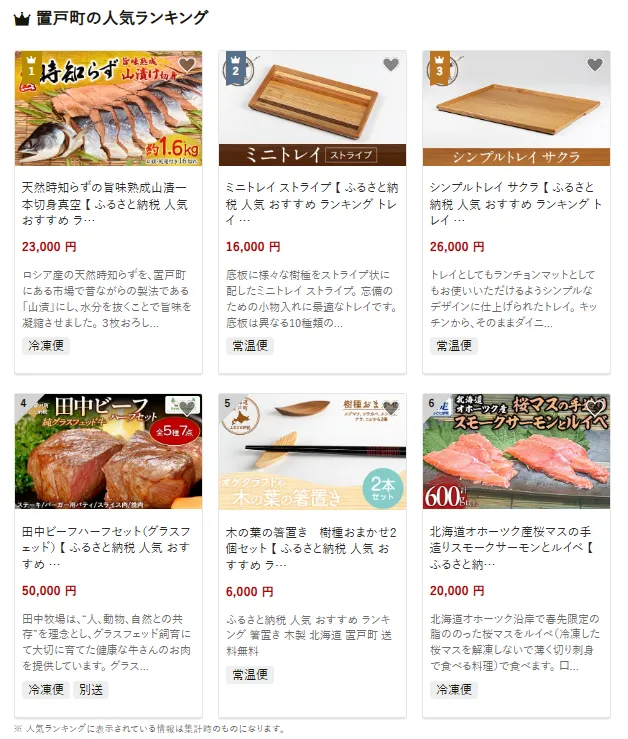Screen dimensions: 628x739
Task: Favorite the ミニトレイ ストライプ item
Action: pos(391,66)
